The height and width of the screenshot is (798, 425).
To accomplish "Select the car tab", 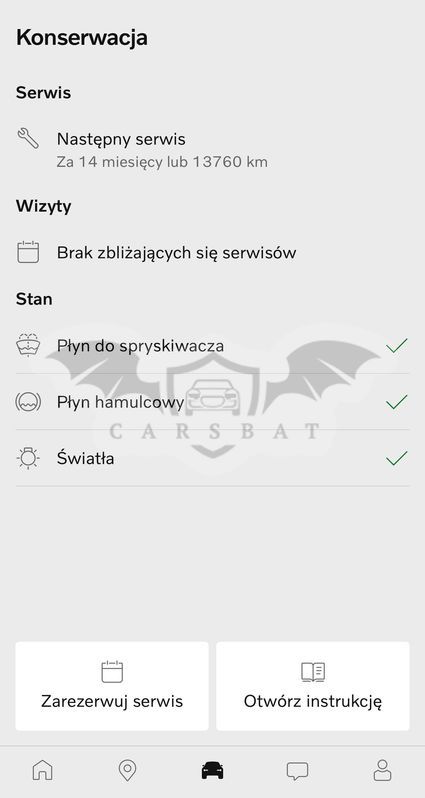I will coord(212,771).
